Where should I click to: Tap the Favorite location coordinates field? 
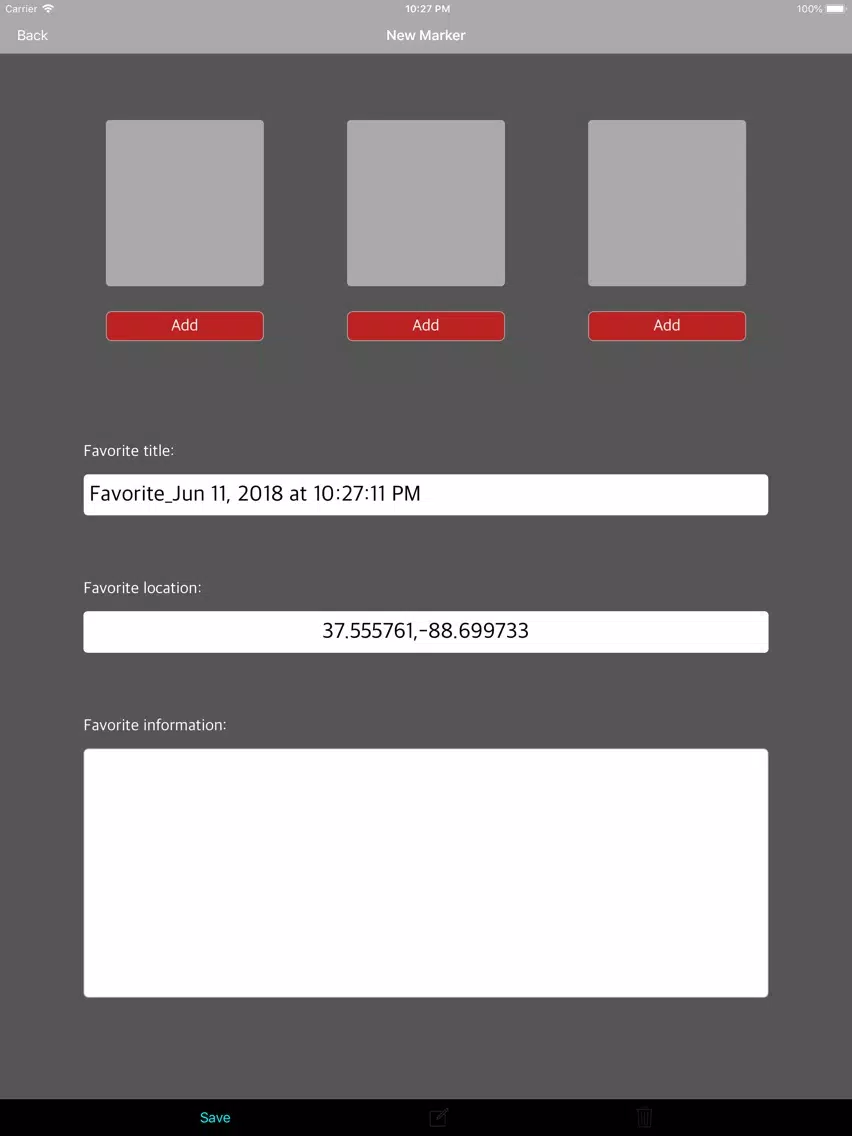coord(426,631)
